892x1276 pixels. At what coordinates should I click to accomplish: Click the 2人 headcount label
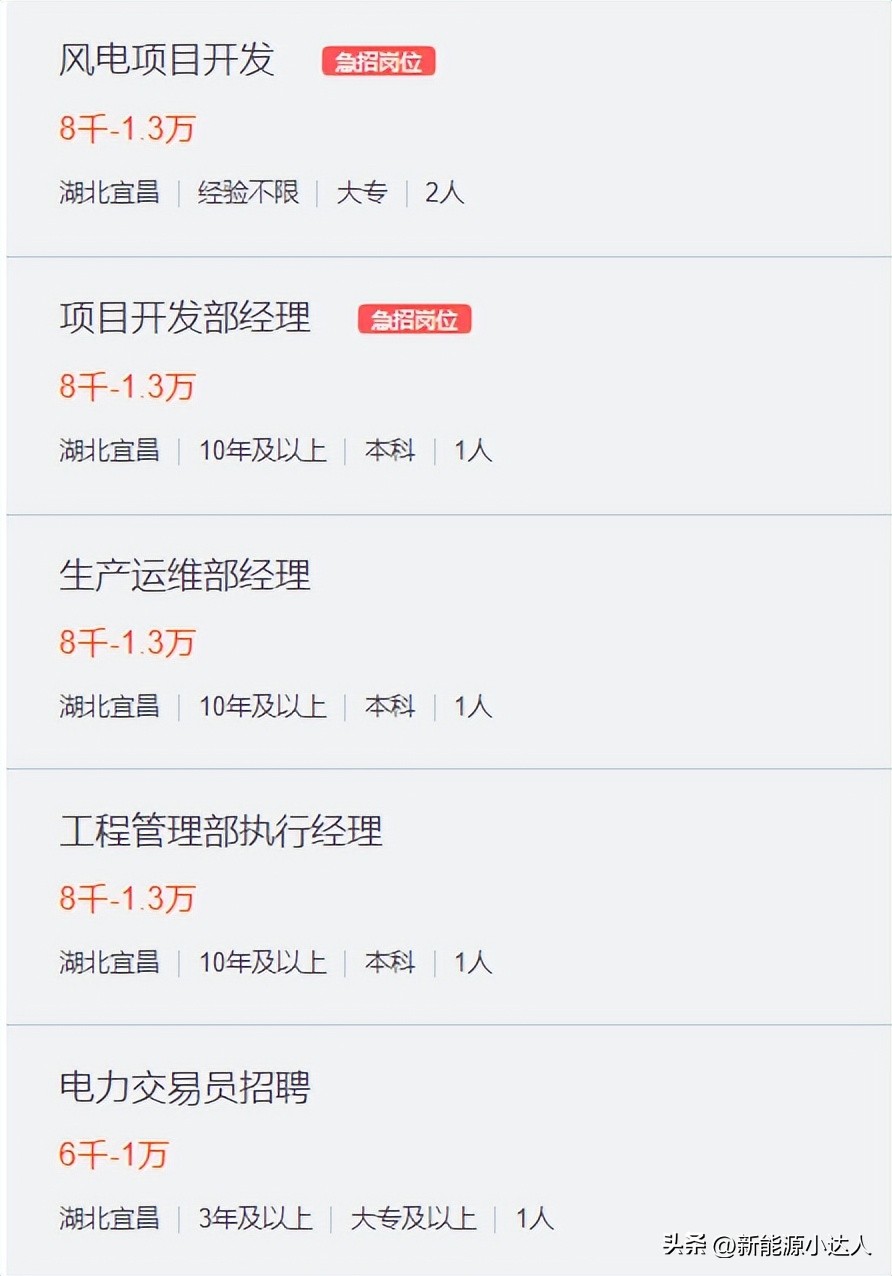tap(444, 193)
